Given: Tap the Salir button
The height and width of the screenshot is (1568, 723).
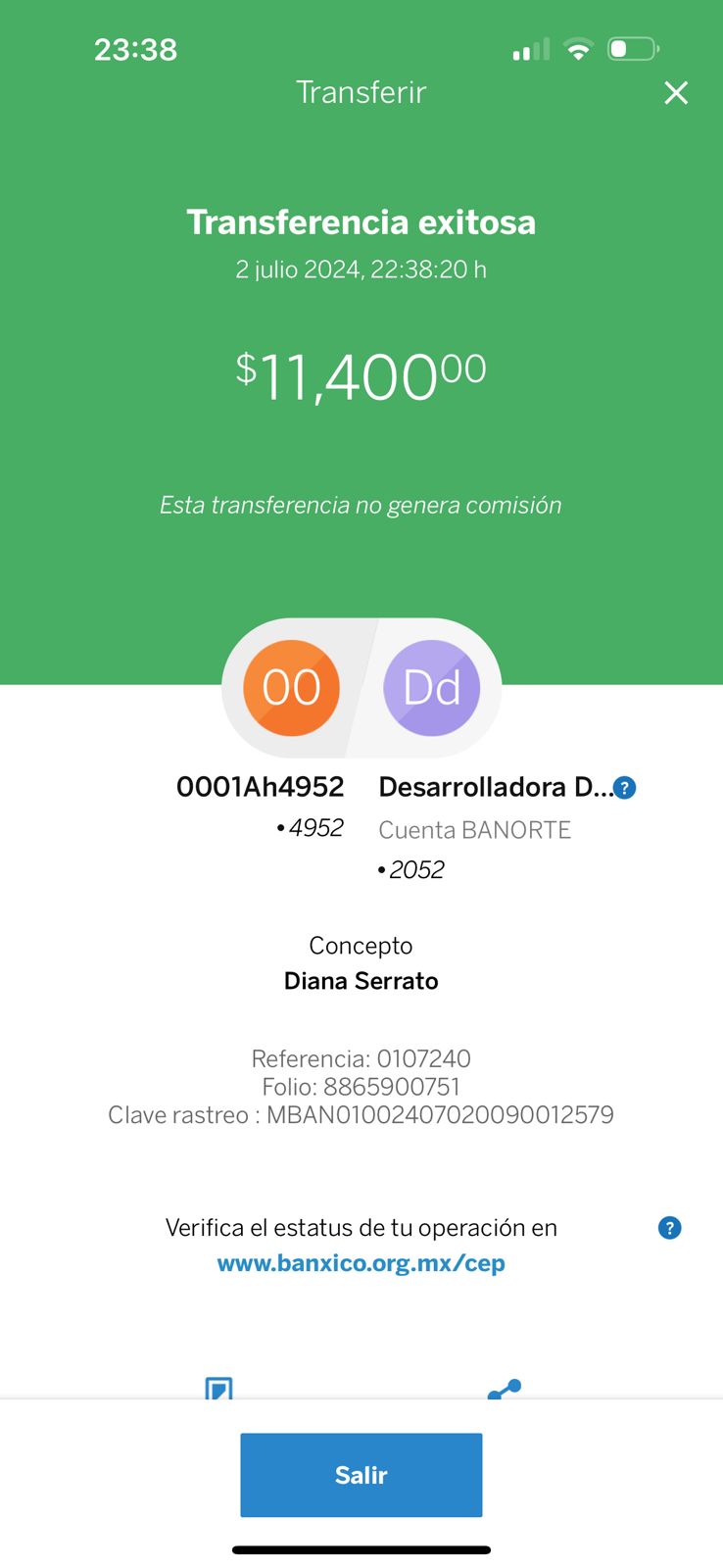Looking at the screenshot, I should pos(361,1475).
